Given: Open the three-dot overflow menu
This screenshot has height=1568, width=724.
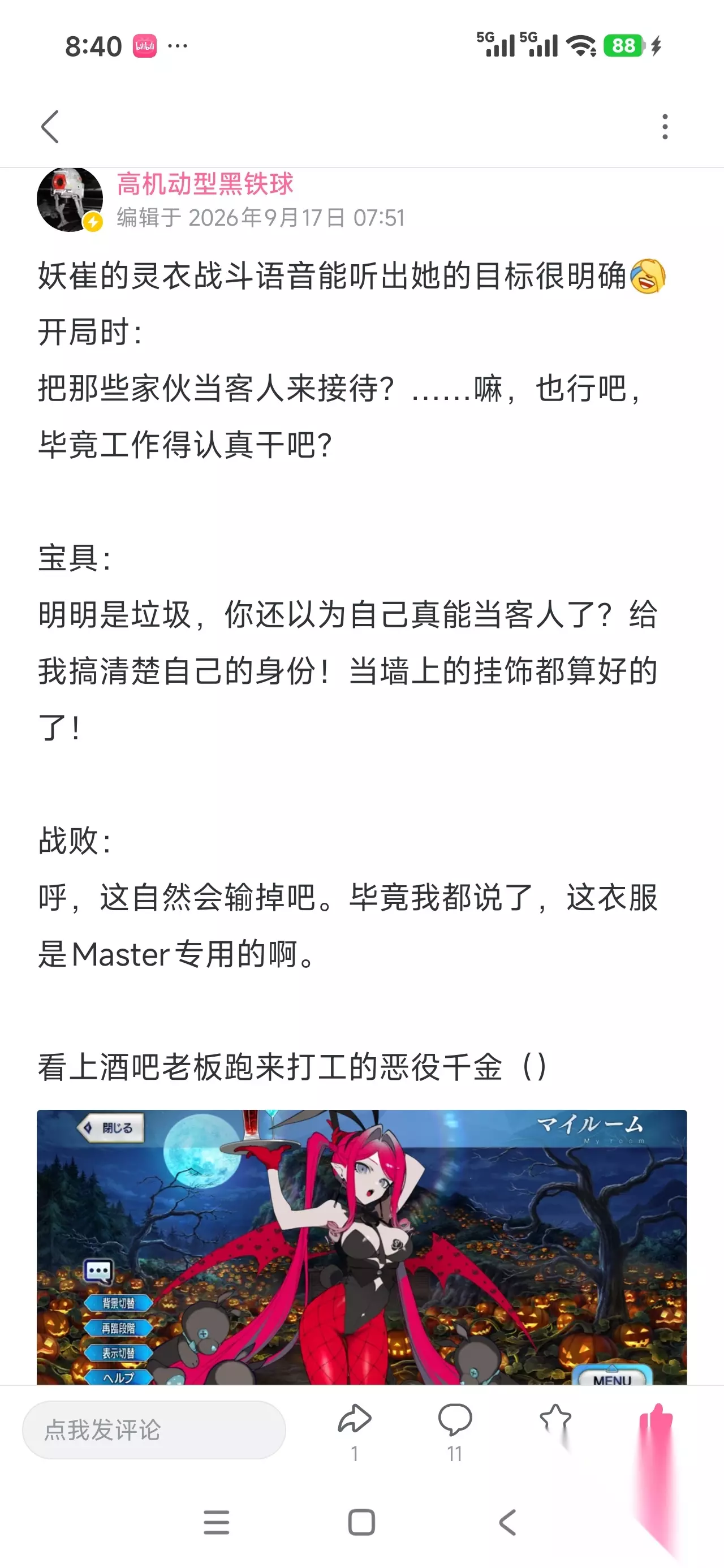Looking at the screenshot, I should point(665,127).
